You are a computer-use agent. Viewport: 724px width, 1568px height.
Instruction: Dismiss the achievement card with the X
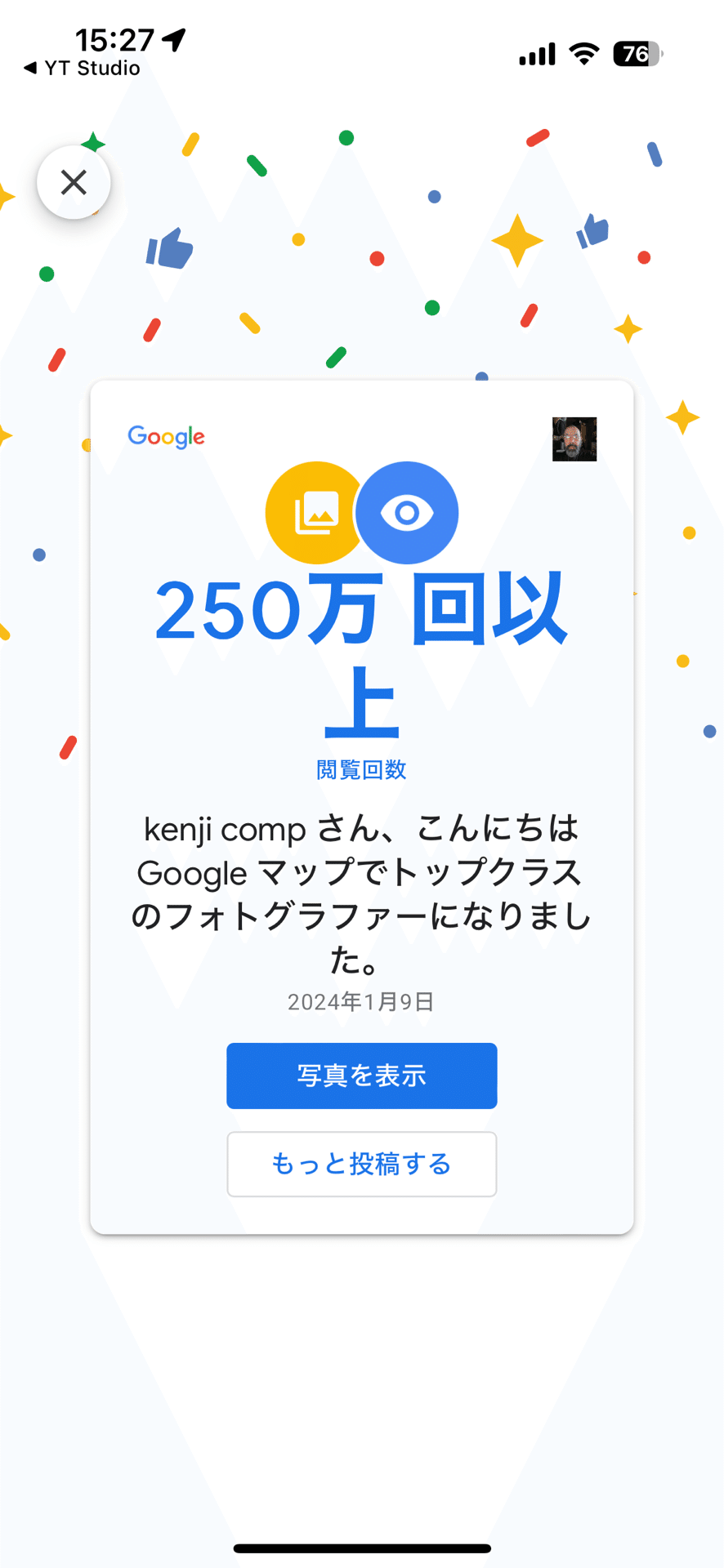coord(73,182)
